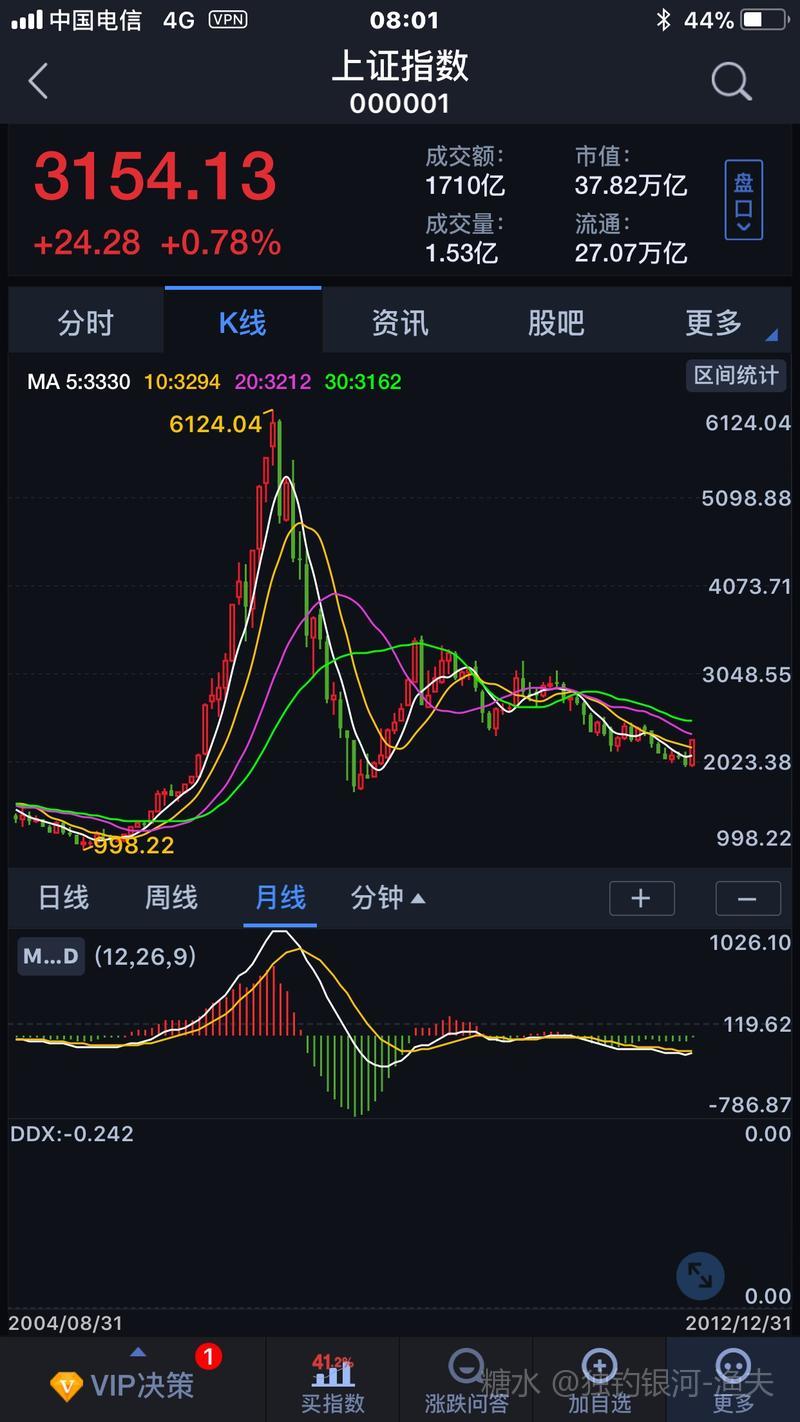Viewport: 800px width, 1422px height.
Task: Change the MACD indicator selector
Action: 51,956
